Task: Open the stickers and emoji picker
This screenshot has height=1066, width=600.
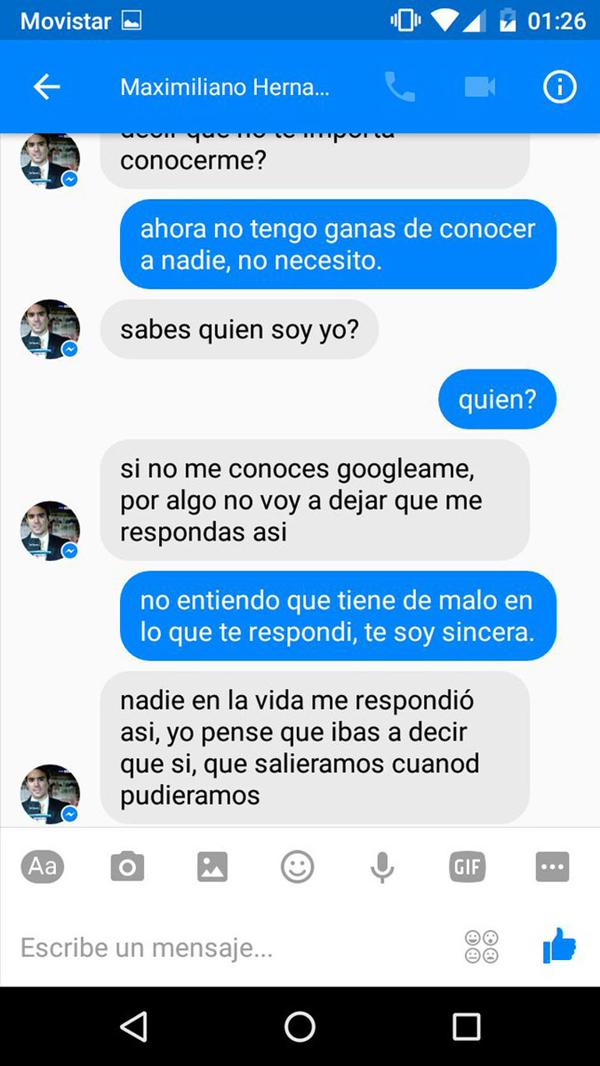Action: click(297, 866)
